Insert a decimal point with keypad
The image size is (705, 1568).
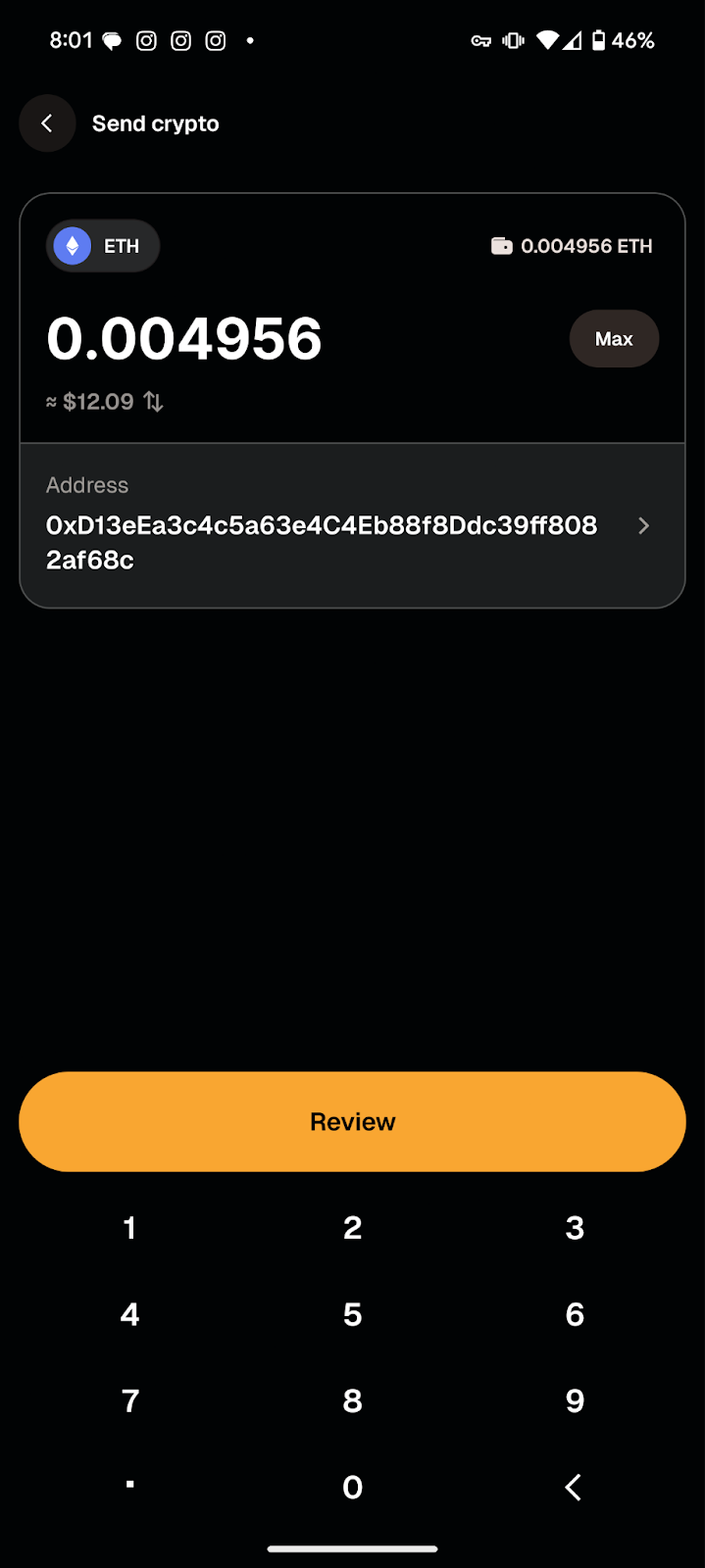click(x=129, y=1486)
